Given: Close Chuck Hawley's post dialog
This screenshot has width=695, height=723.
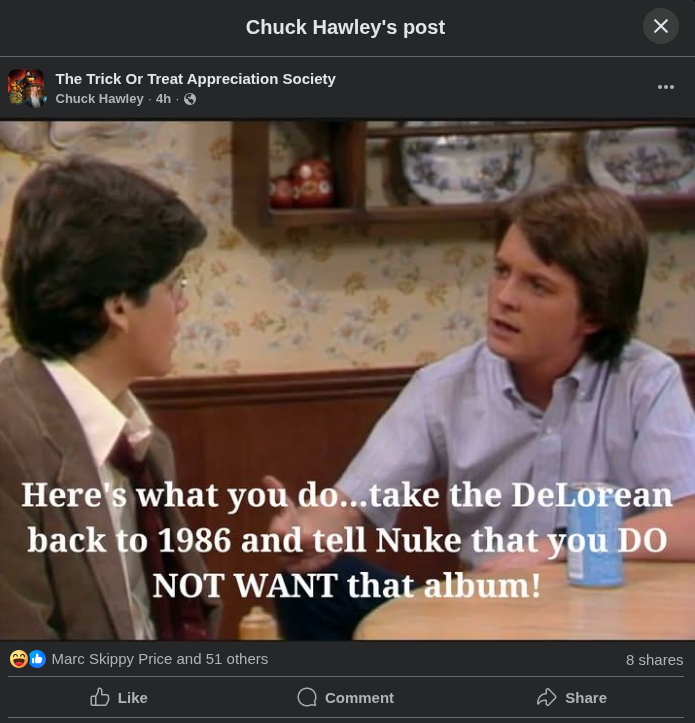Looking at the screenshot, I should 660,26.
